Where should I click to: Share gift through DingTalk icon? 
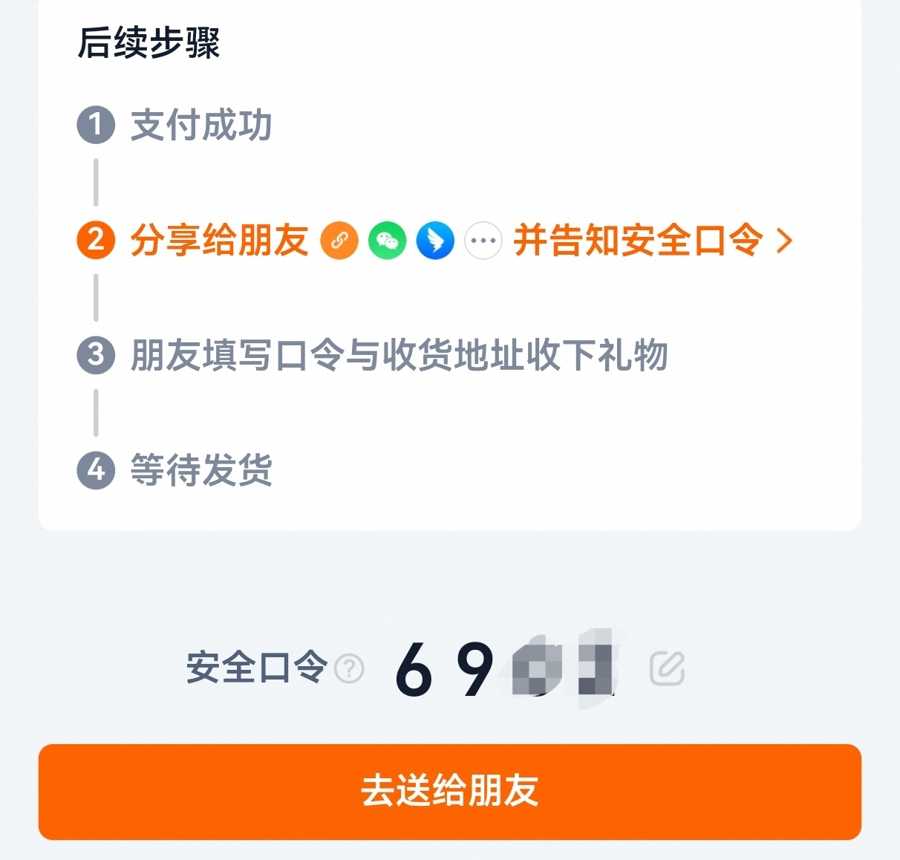pyautogui.click(x=435, y=241)
